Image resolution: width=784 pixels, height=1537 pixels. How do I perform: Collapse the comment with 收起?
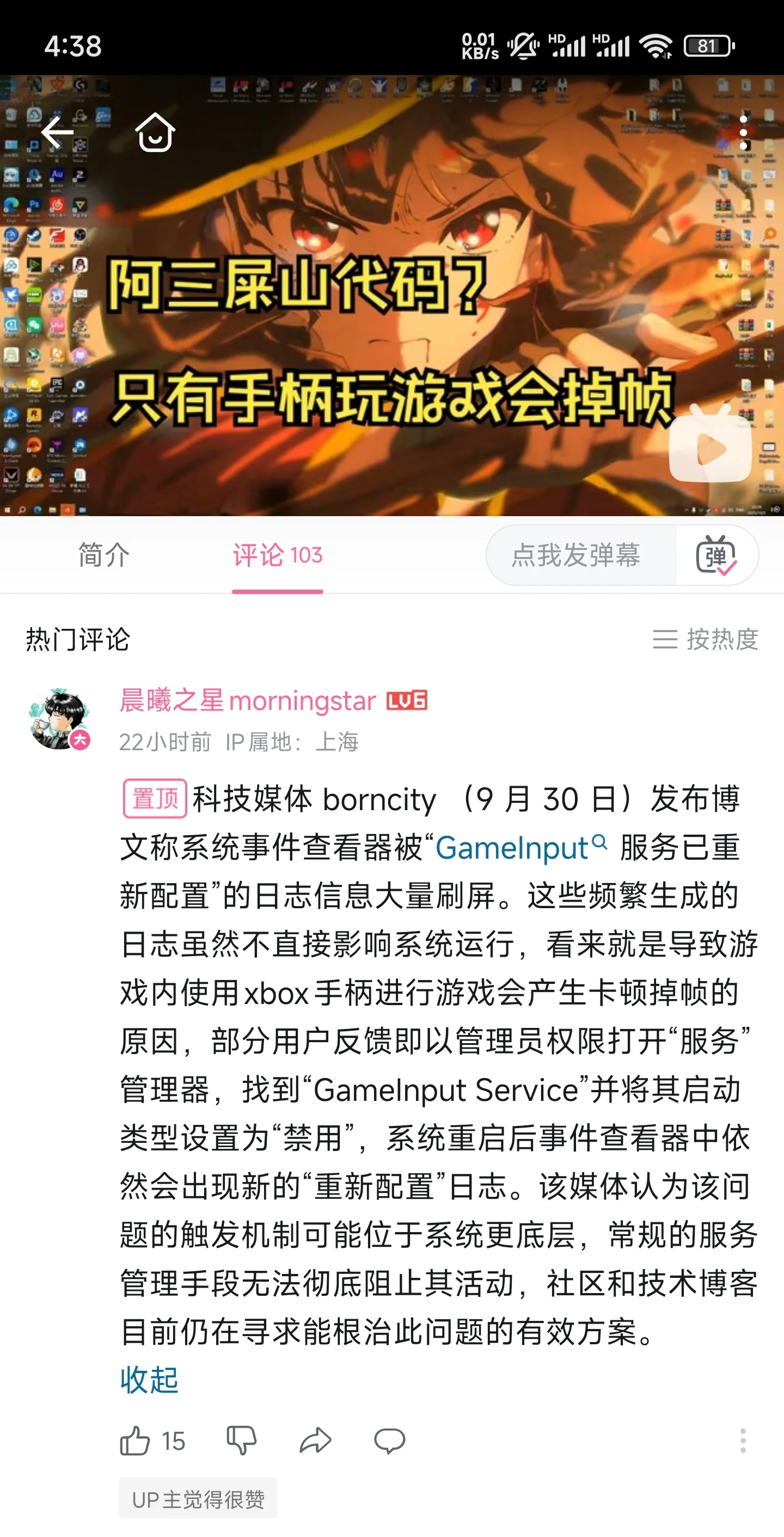point(149,1380)
